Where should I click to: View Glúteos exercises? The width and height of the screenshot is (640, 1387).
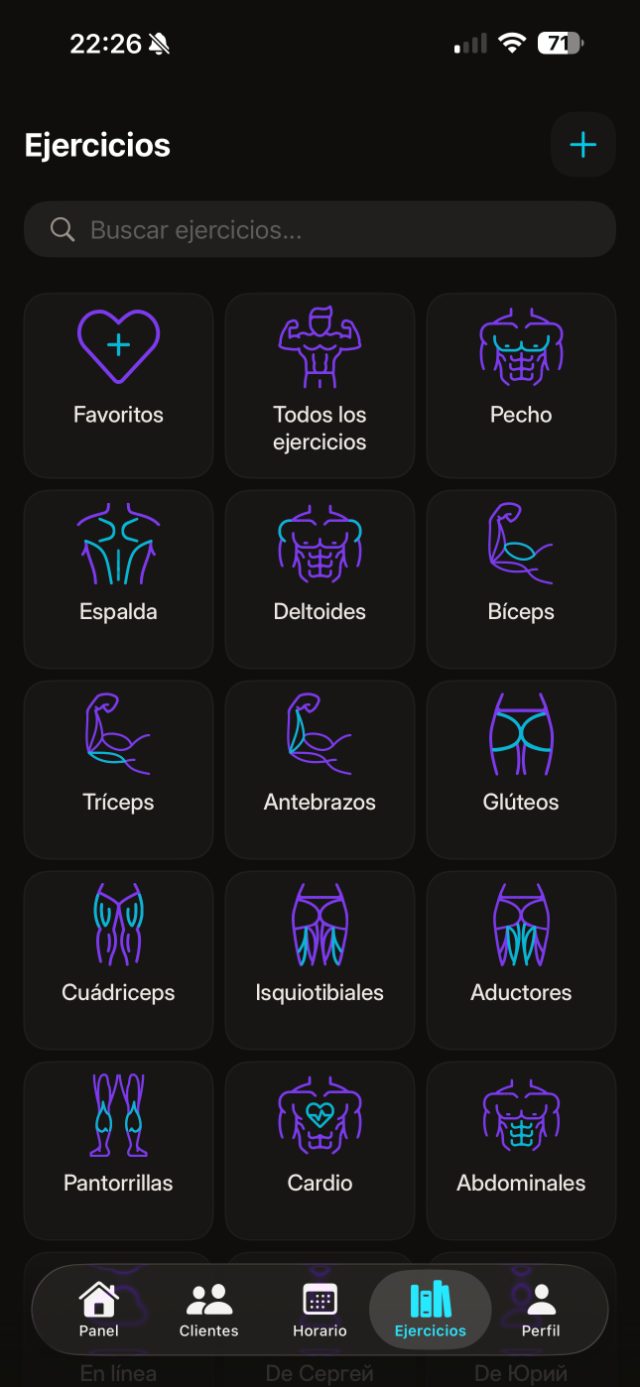point(521,770)
